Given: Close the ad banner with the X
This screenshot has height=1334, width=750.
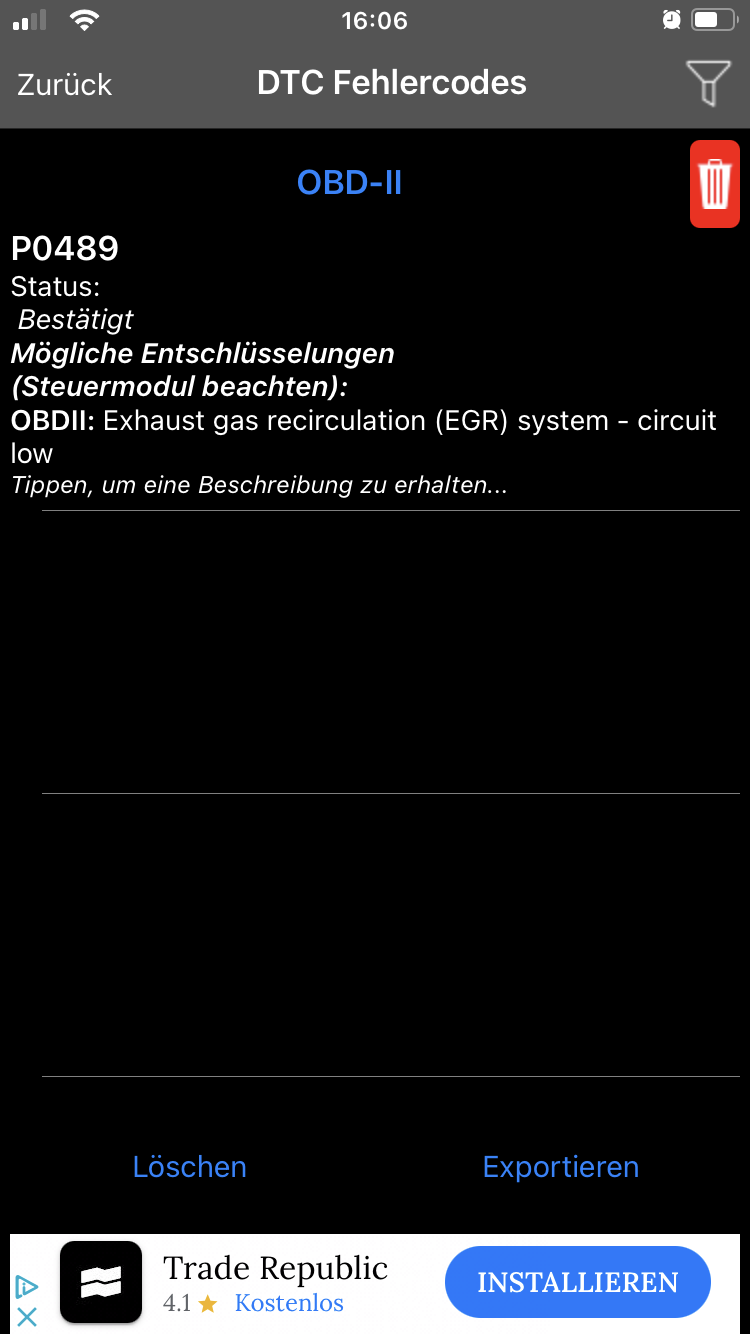Looking at the screenshot, I should [x=27, y=1317].
